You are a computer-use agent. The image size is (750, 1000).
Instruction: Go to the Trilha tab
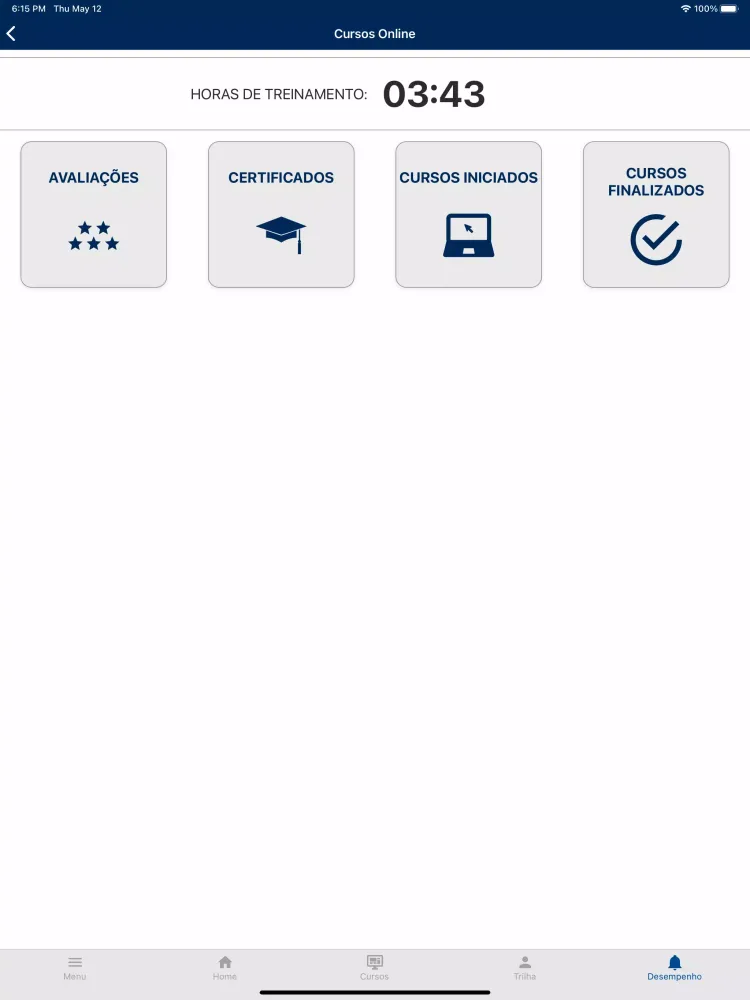525,968
